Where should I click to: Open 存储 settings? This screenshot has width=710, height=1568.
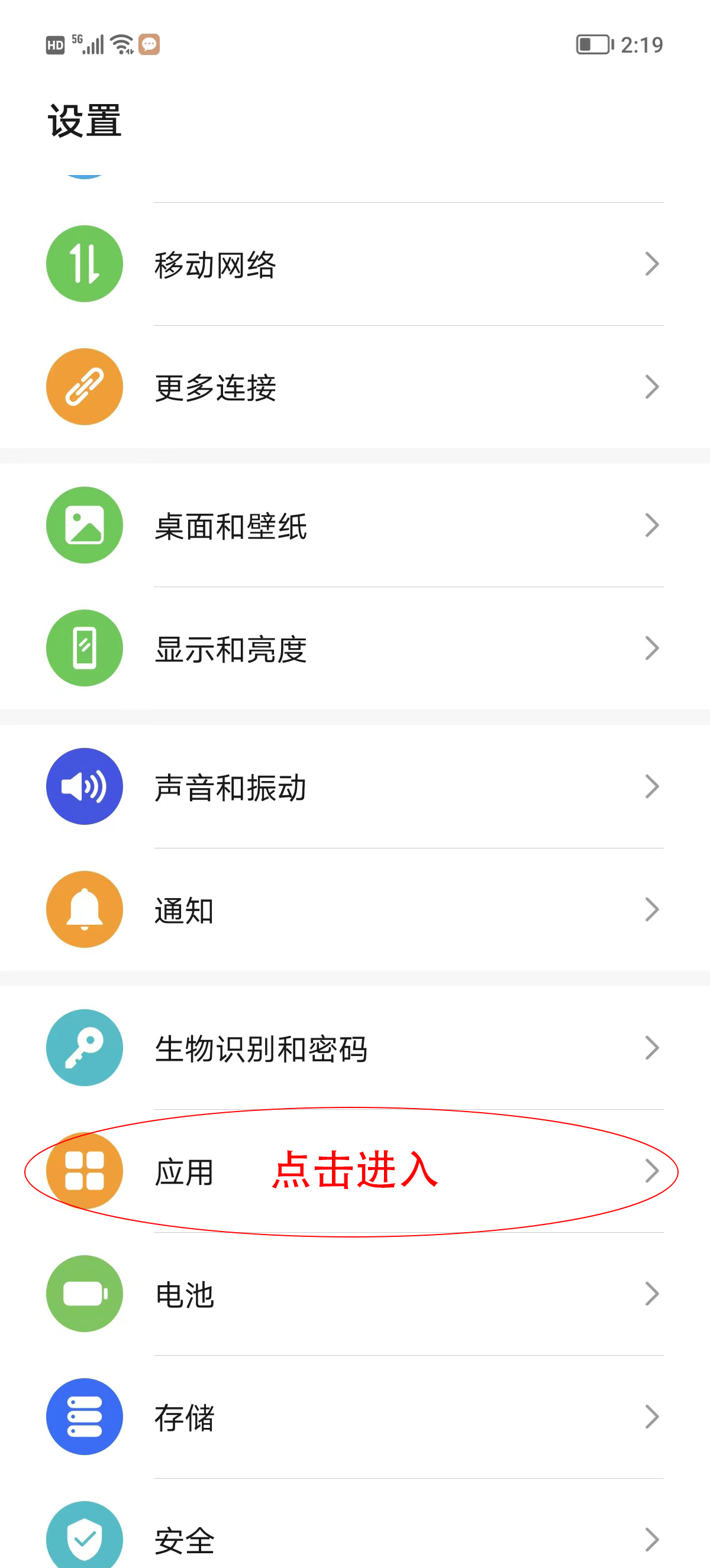click(x=354, y=1417)
